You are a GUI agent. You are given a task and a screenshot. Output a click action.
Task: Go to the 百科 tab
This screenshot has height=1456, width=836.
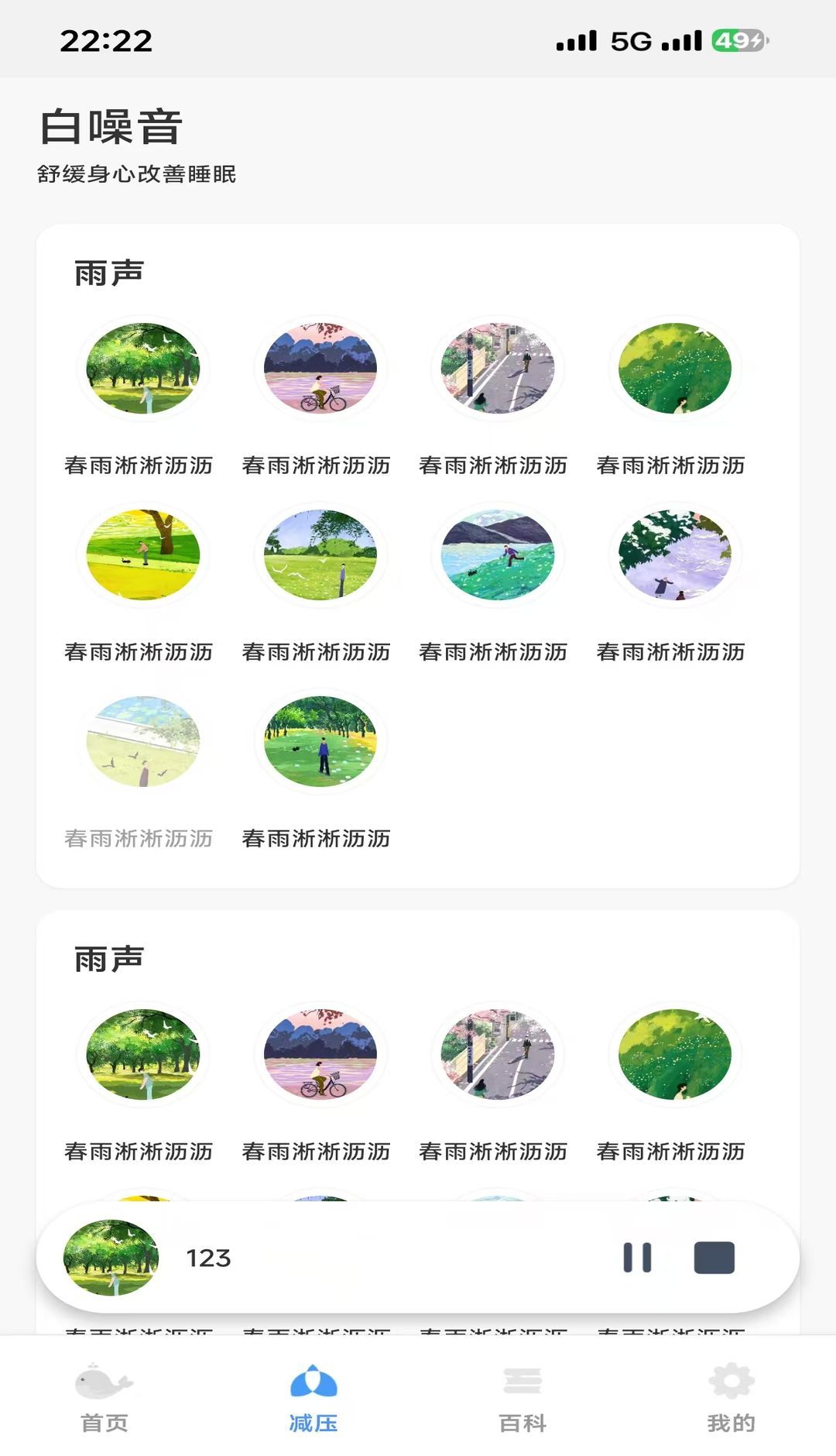522,1399
